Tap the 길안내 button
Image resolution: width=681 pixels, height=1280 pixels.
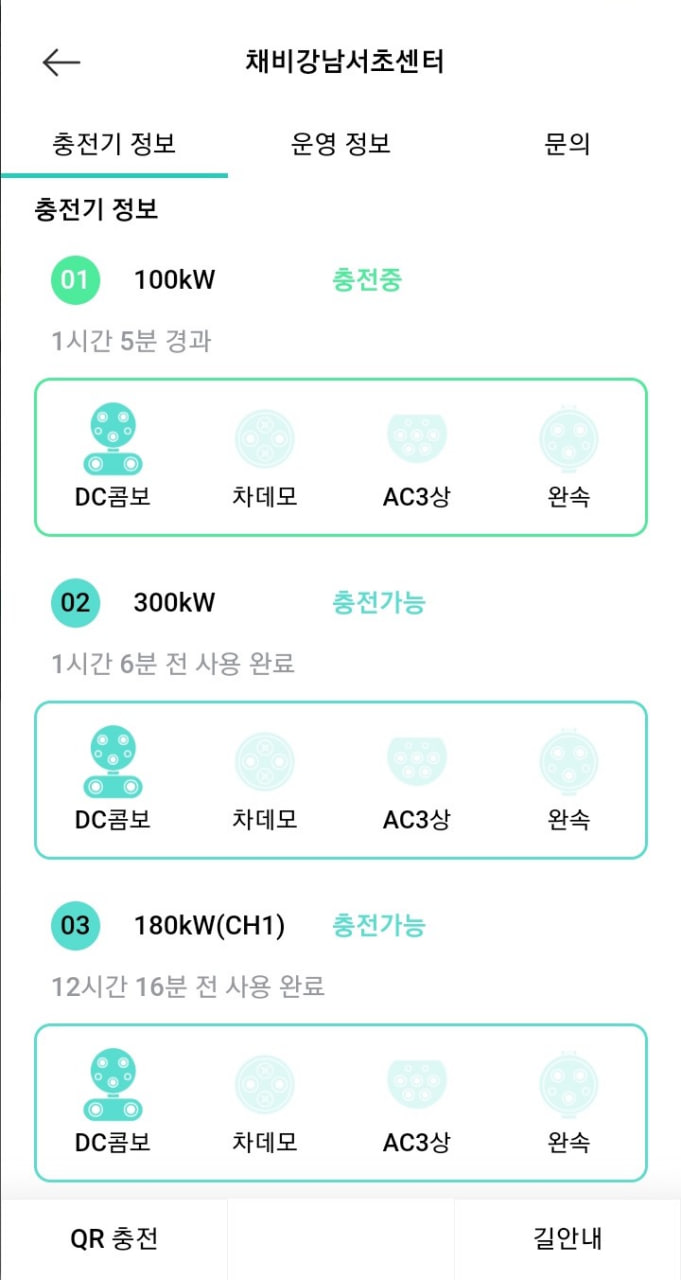567,1239
